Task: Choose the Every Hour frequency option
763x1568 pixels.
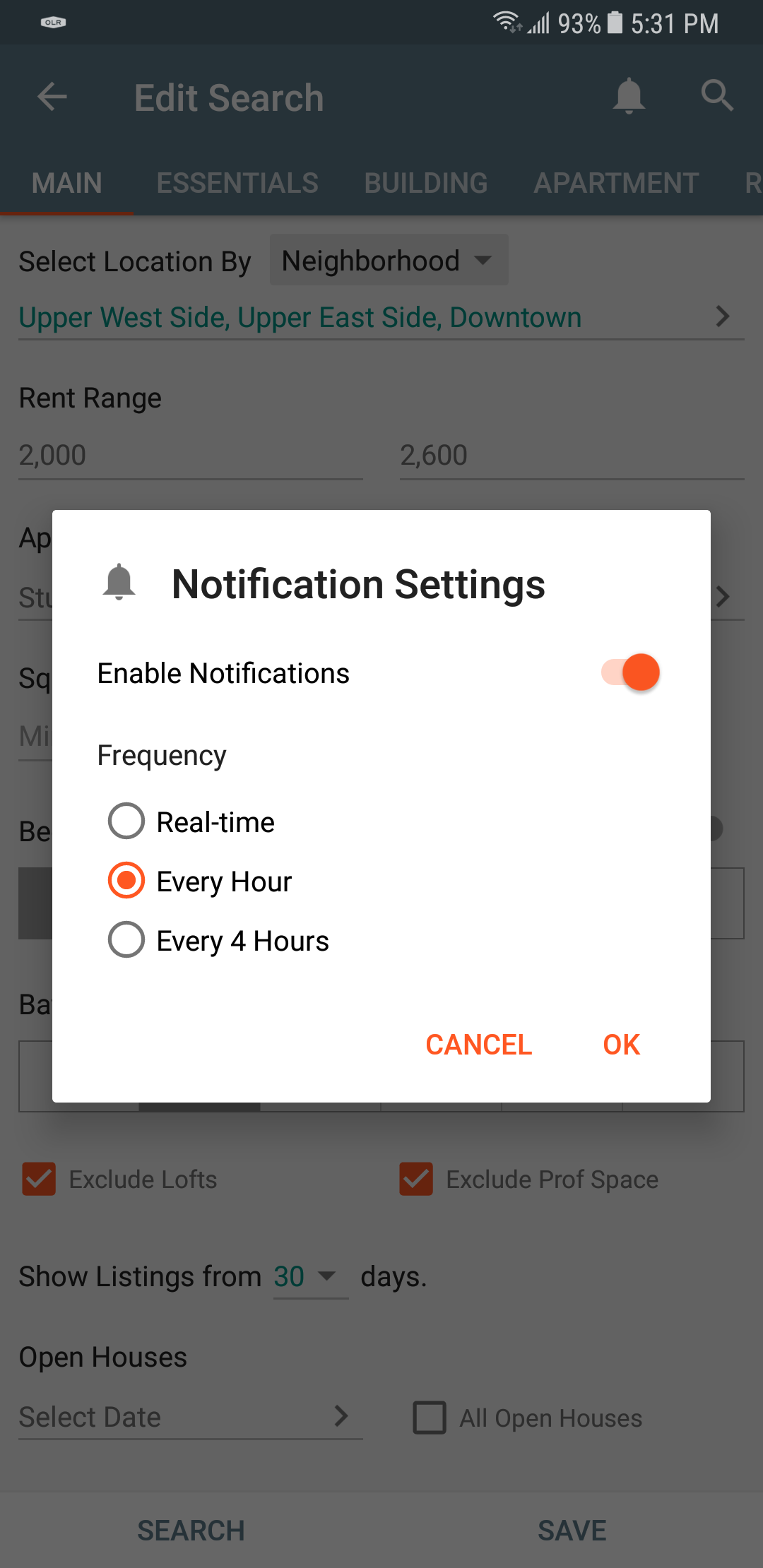Action: click(200, 881)
